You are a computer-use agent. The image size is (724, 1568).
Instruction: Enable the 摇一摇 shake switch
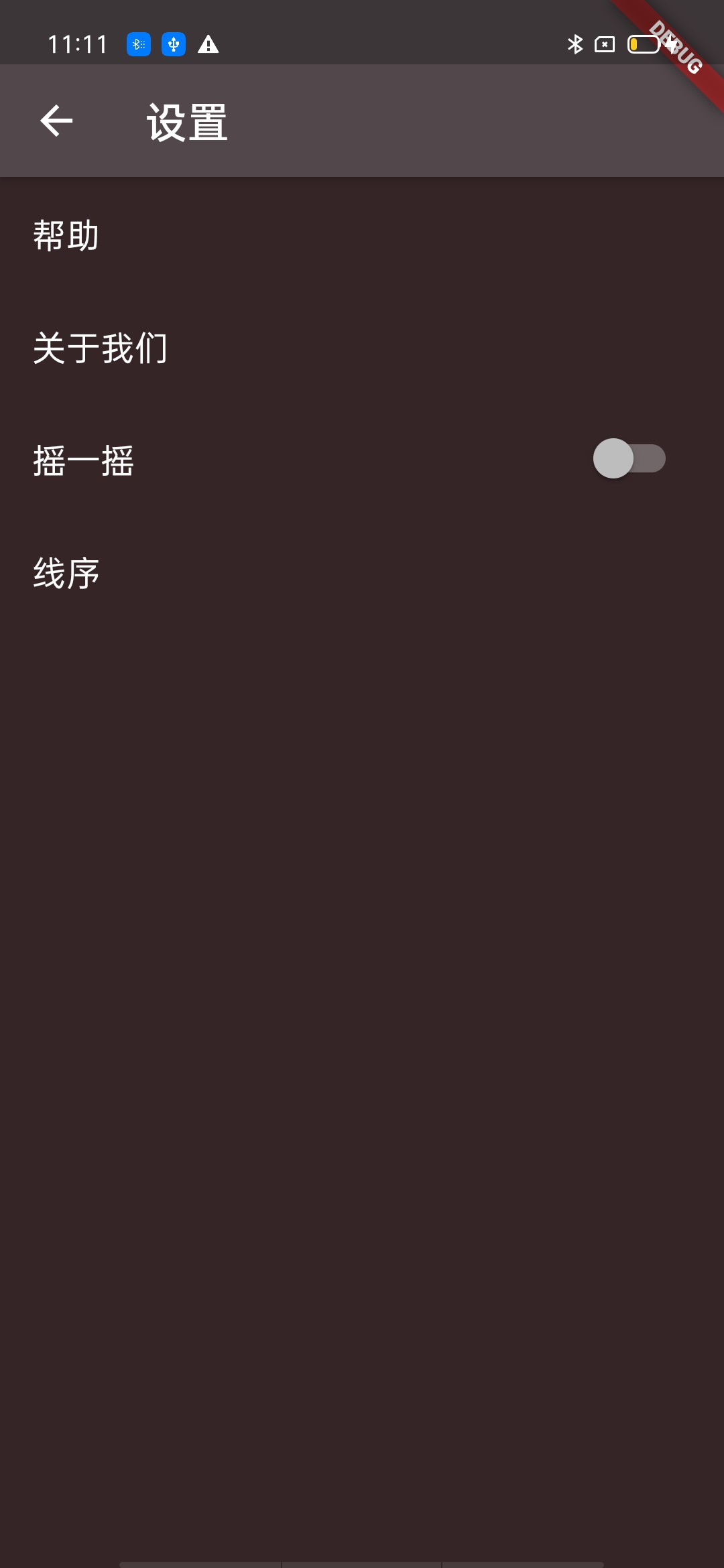click(x=629, y=459)
